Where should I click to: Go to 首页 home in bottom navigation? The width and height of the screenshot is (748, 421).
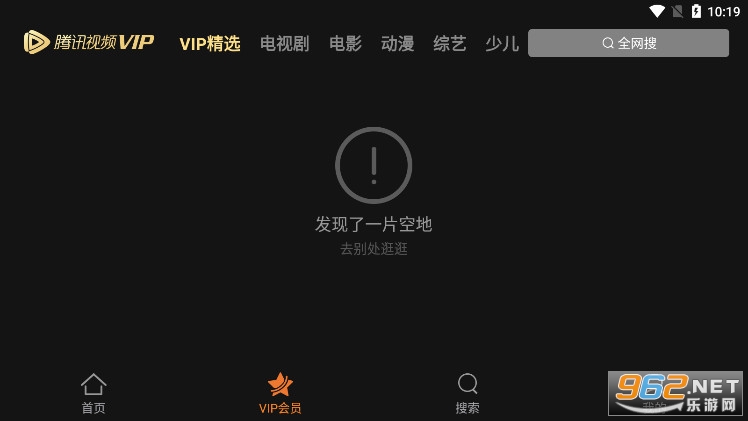click(93, 393)
